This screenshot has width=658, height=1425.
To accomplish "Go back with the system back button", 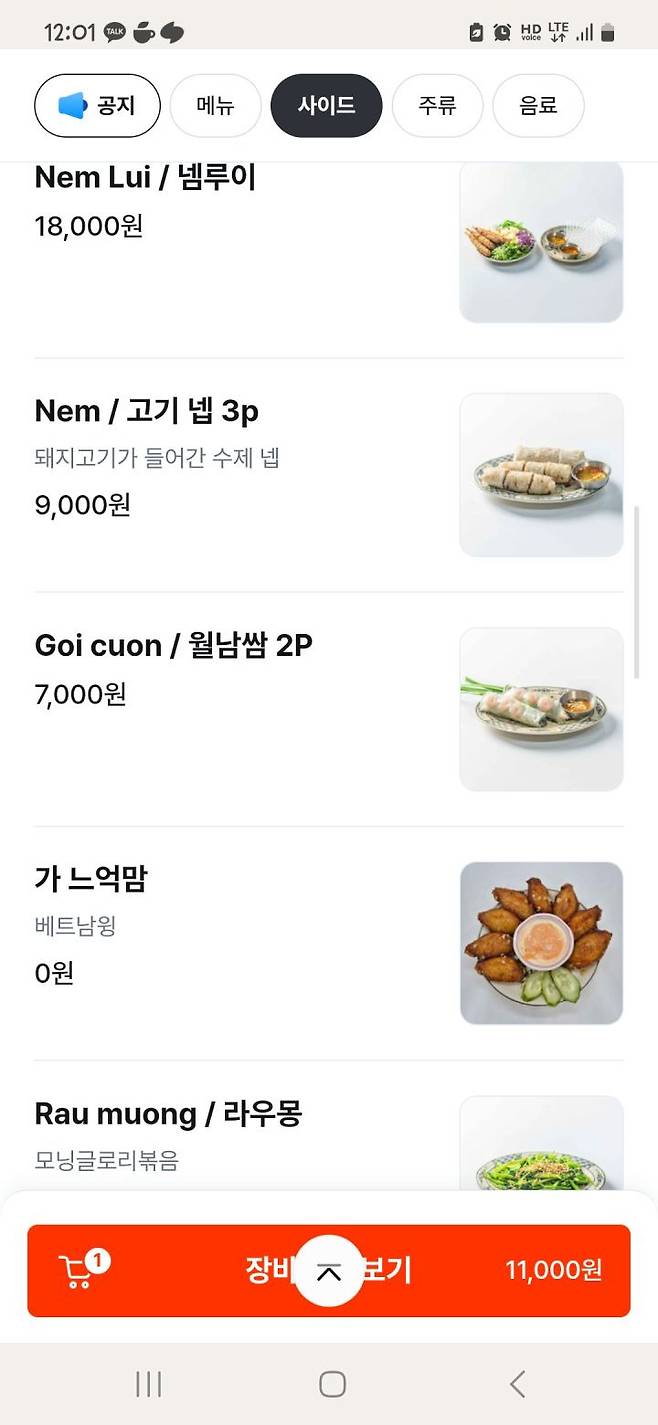I will click(x=517, y=1384).
